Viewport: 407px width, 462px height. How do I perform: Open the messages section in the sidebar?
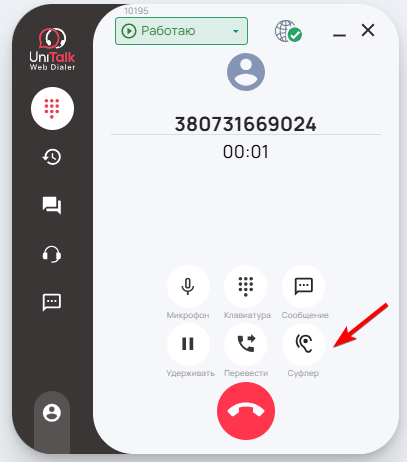[x=52, y=302]
